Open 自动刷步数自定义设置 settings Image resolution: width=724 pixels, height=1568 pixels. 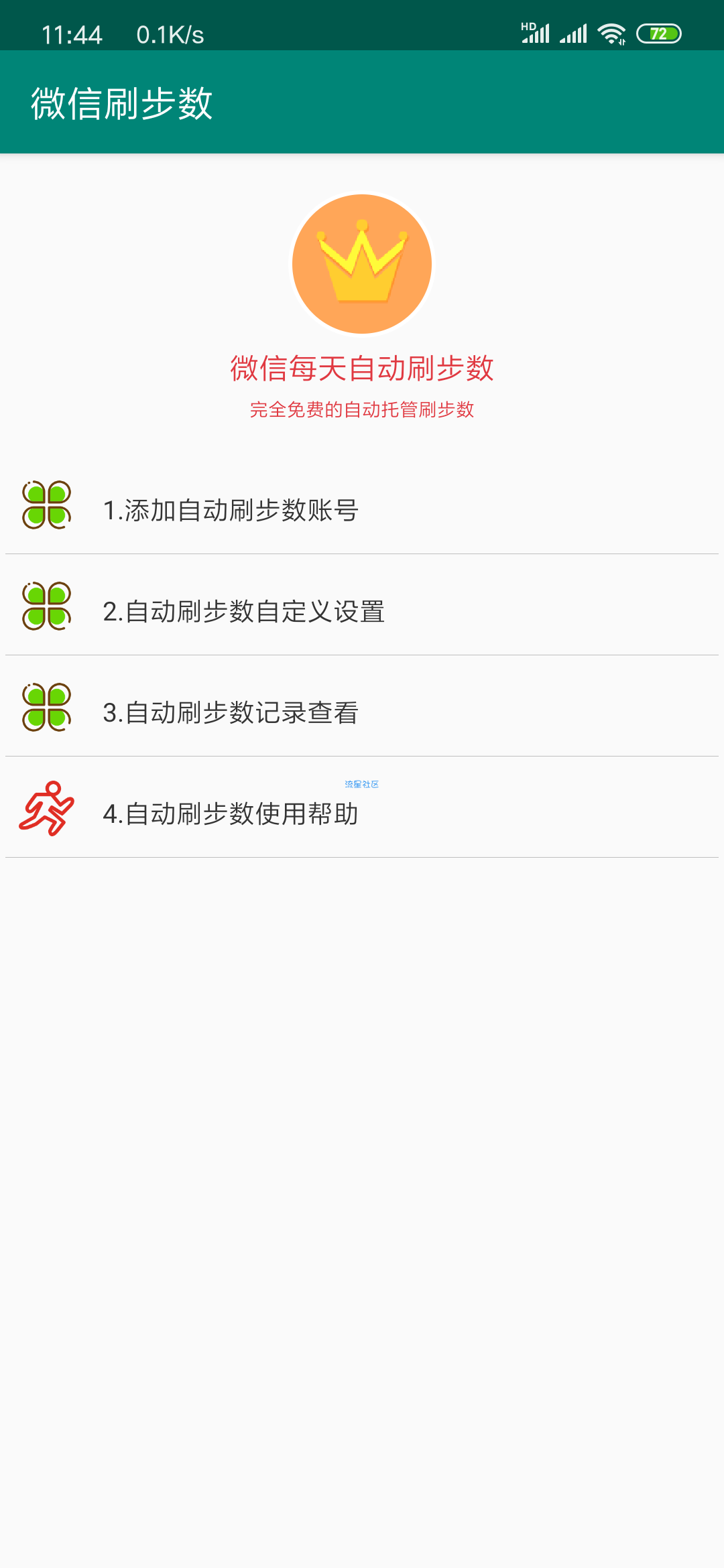tap(362, 605)
